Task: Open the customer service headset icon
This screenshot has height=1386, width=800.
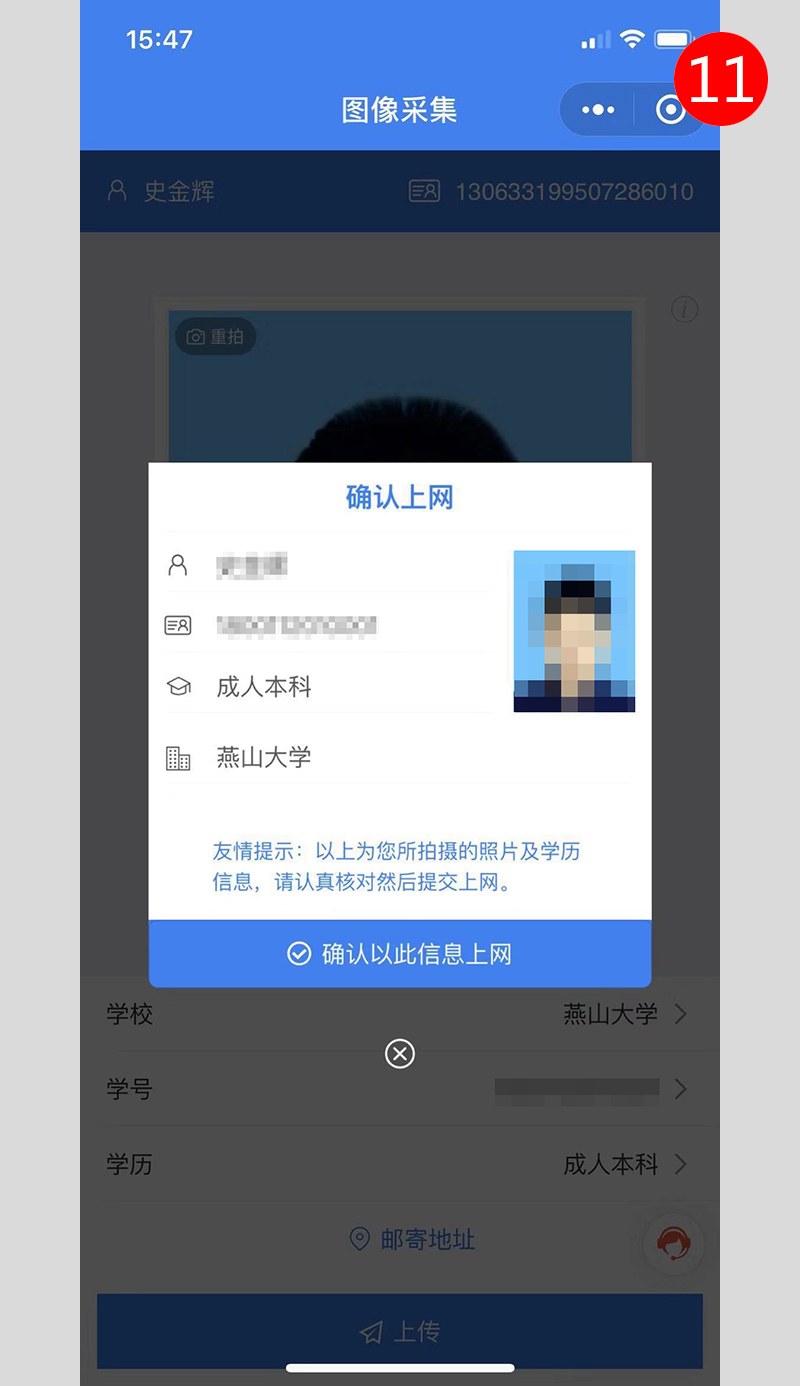Action: [x=673, y=1243]
